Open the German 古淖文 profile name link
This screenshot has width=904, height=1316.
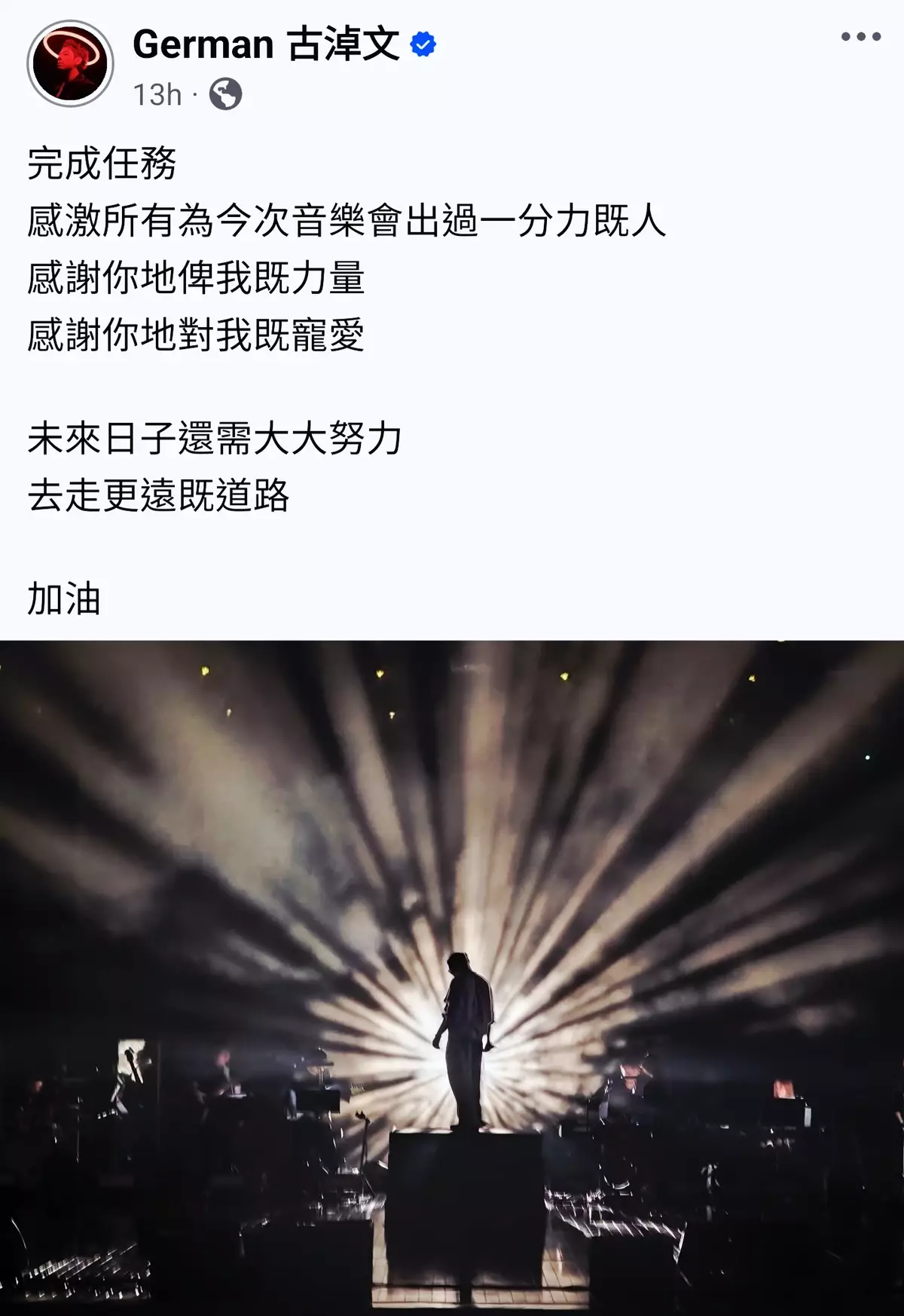(x=265, y=44)
